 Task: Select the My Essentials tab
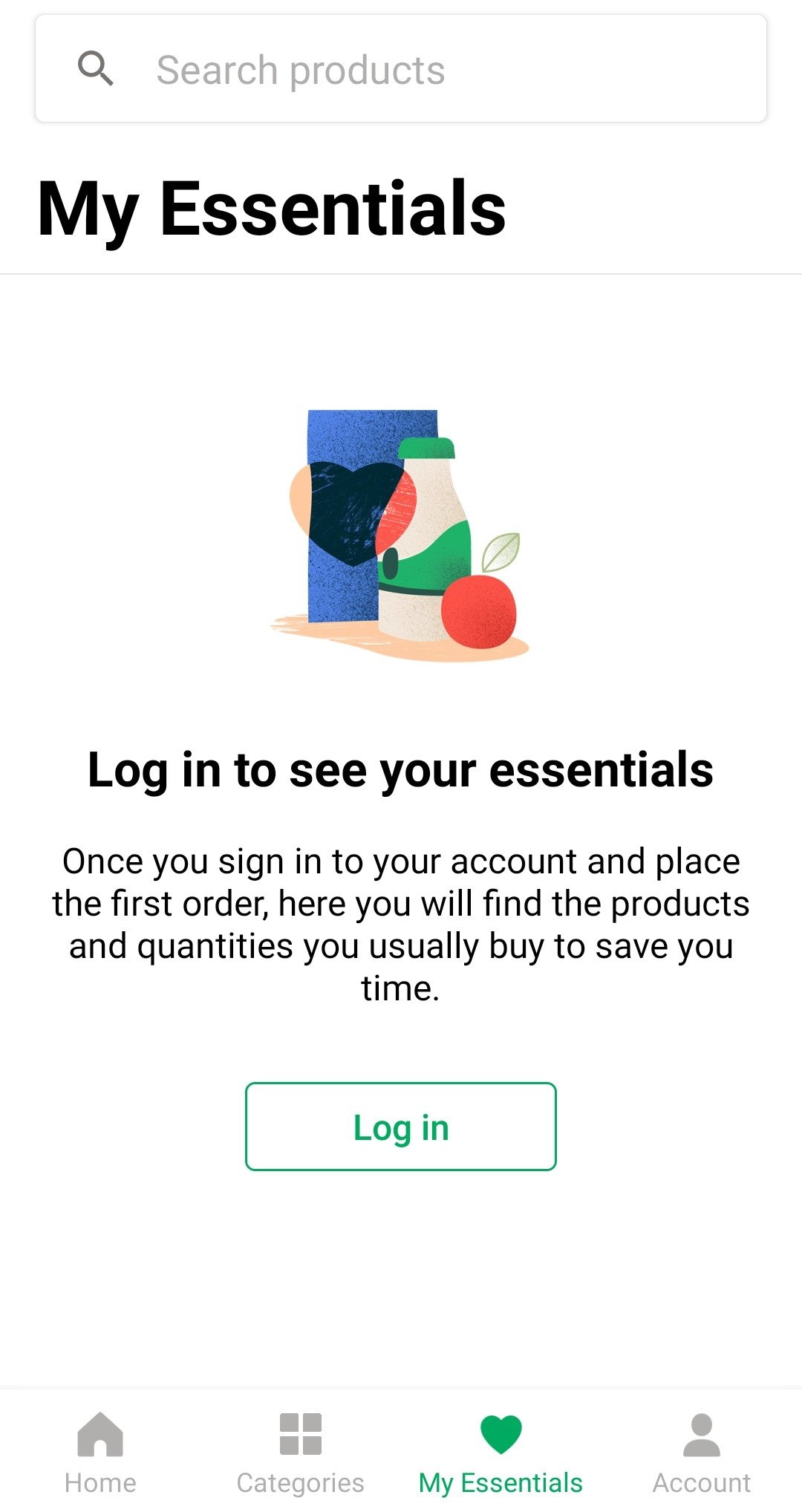pyautogui.click(x=501, y=1453)
